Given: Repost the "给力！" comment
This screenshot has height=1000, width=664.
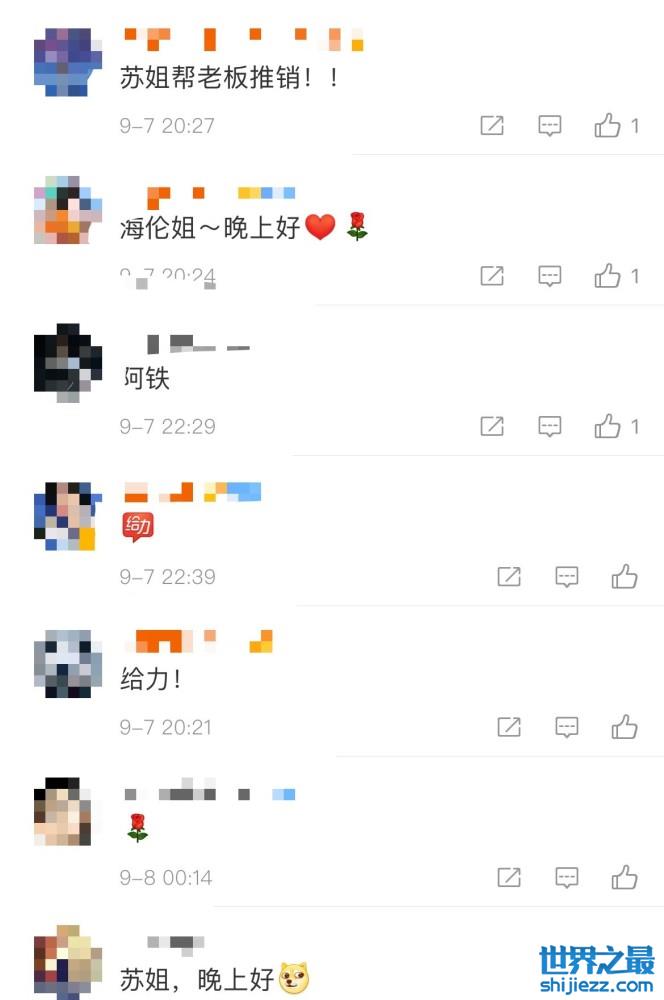Looking at the screenshot, I should pyautogui.click(x=509, y=727).
